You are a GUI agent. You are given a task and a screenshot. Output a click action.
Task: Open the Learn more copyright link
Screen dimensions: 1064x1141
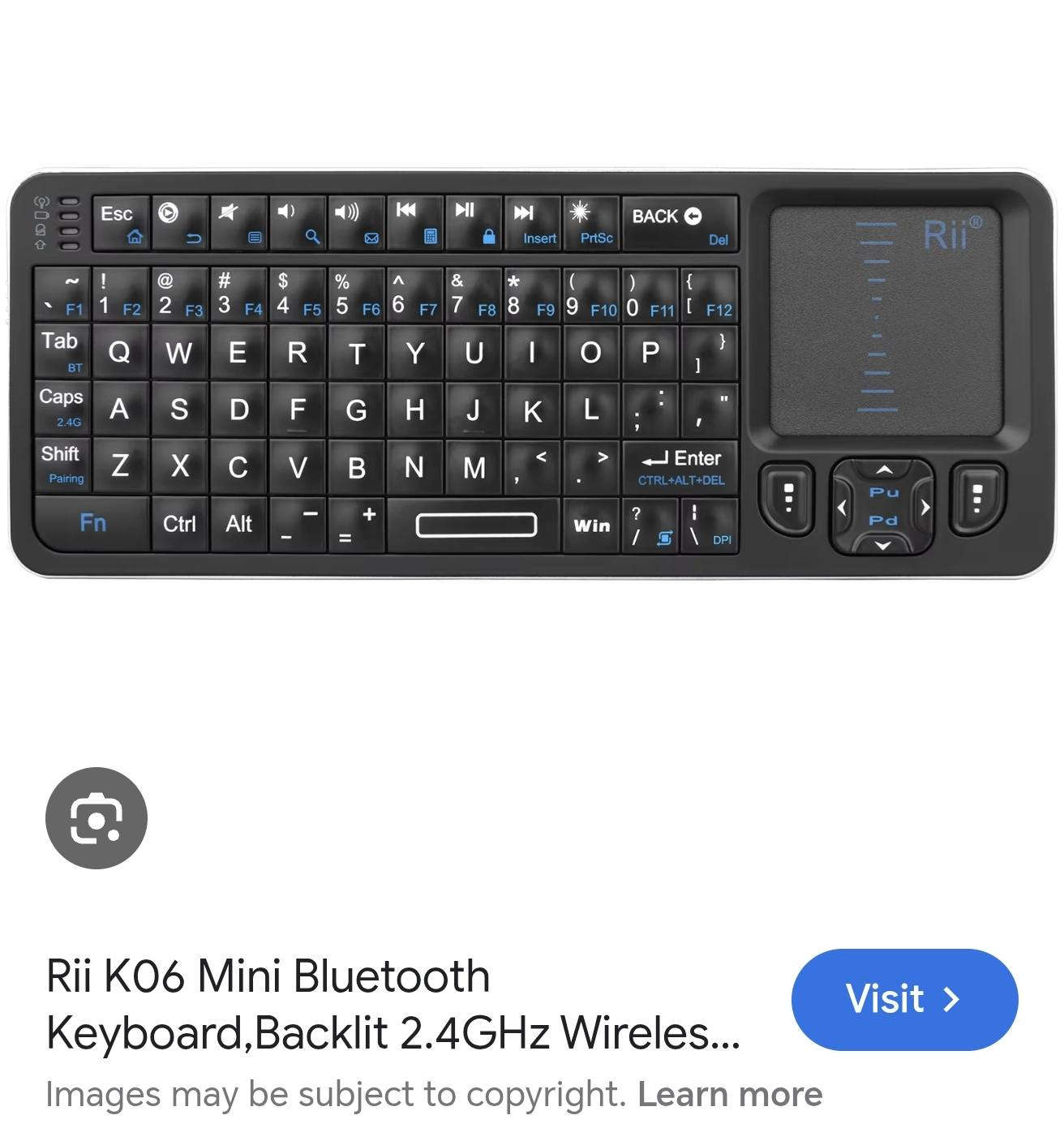point(730,1094)
